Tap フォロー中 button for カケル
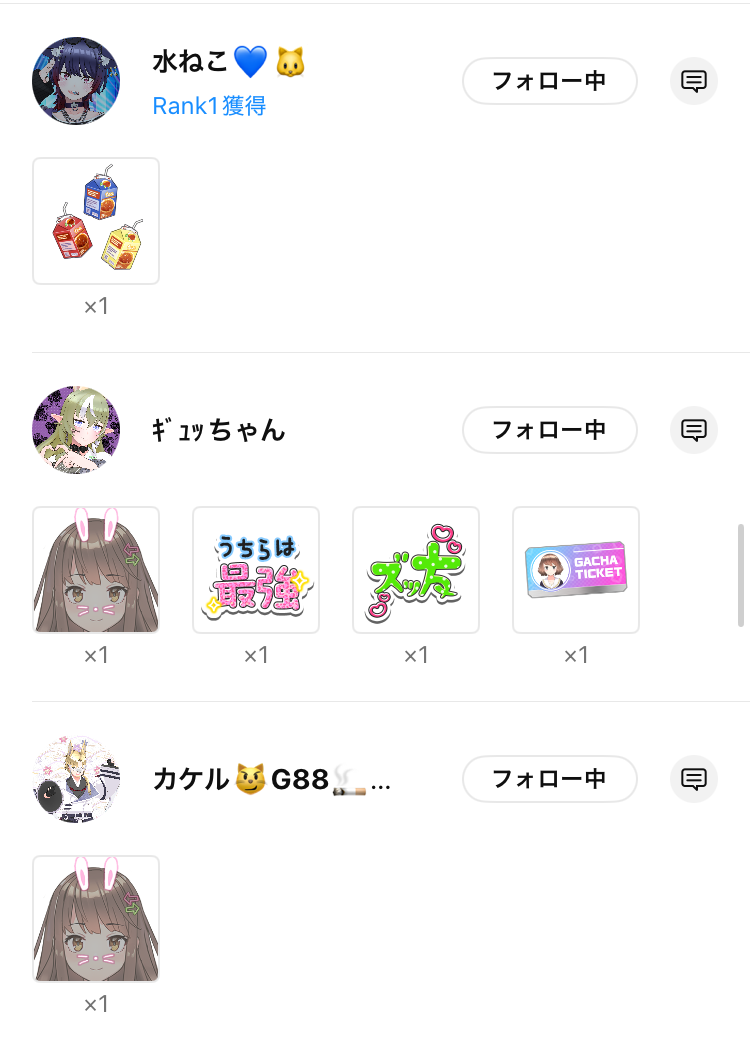750x1045 pixels. click(x=549, y=779)
